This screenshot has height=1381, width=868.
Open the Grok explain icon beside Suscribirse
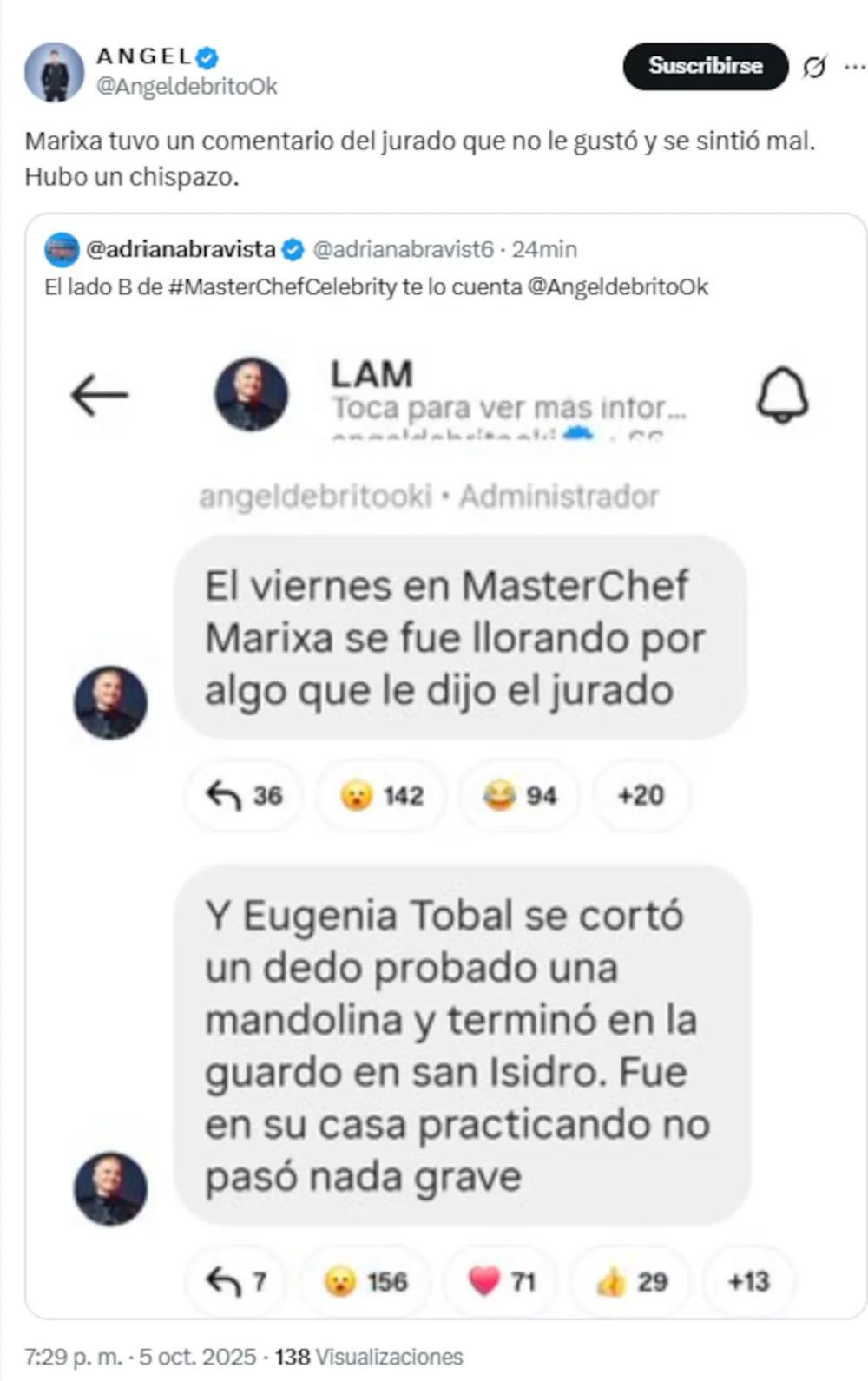814,67
